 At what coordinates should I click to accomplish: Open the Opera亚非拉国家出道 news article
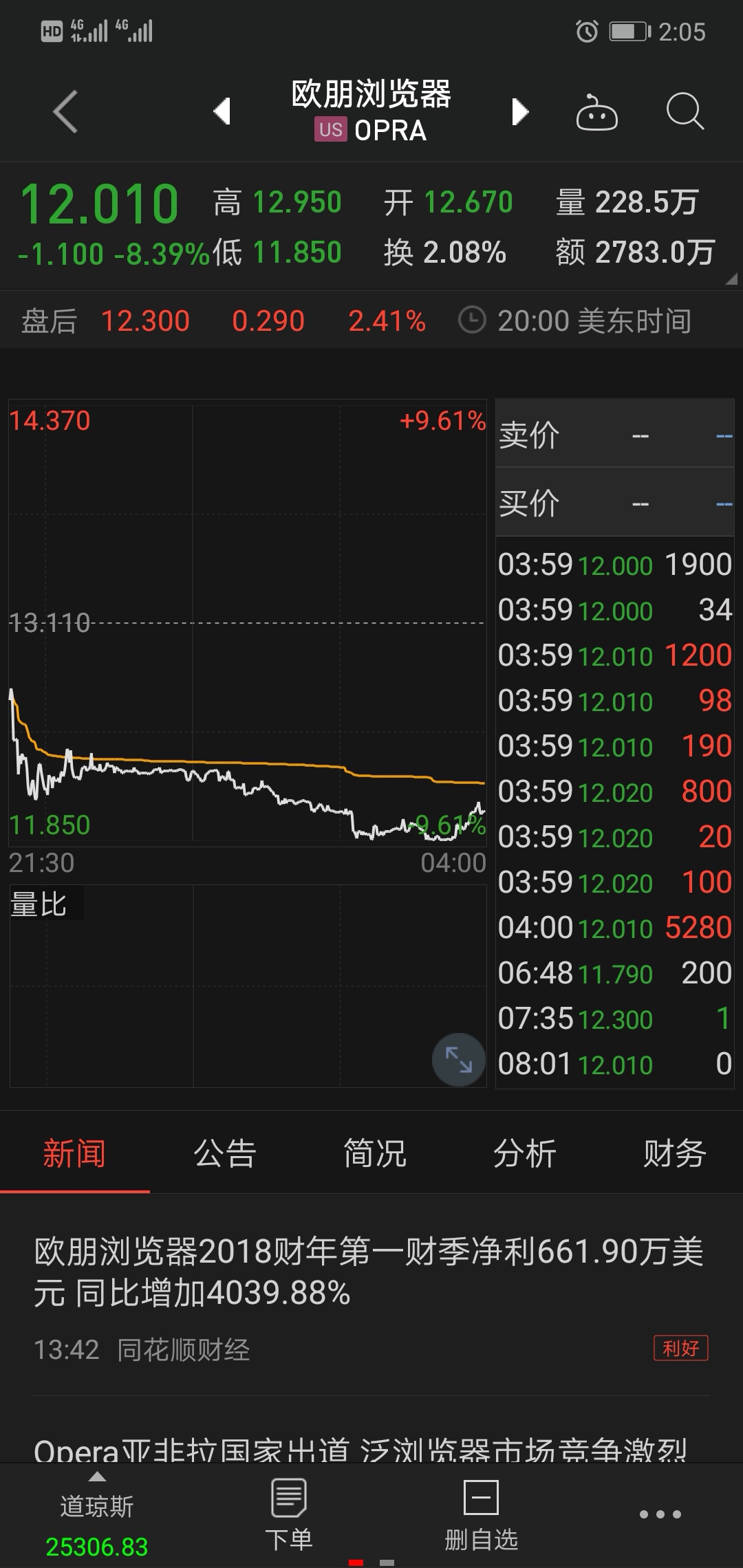click(360, 1448)
